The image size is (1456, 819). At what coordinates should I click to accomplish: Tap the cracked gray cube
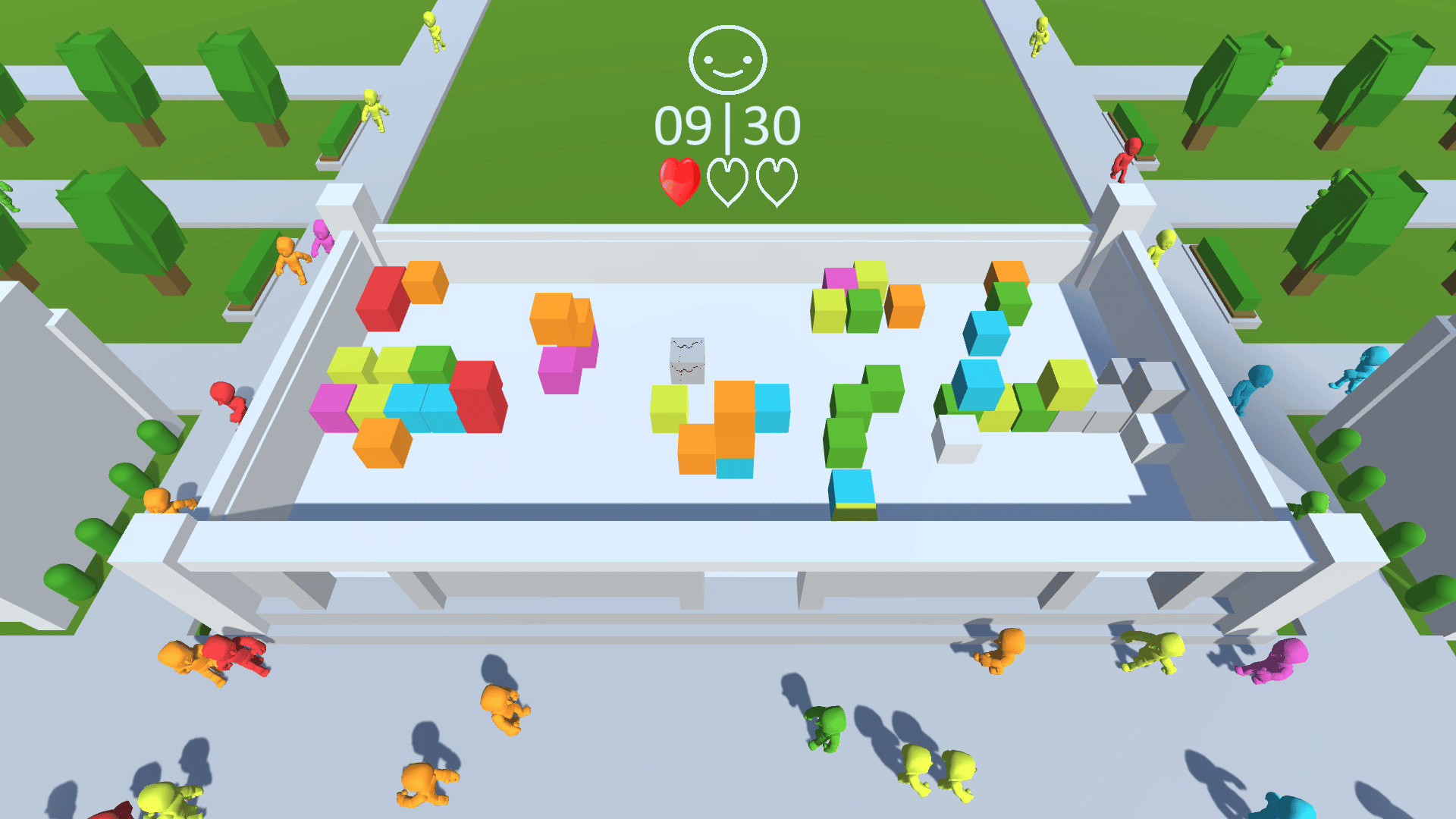tap(687, 361)
